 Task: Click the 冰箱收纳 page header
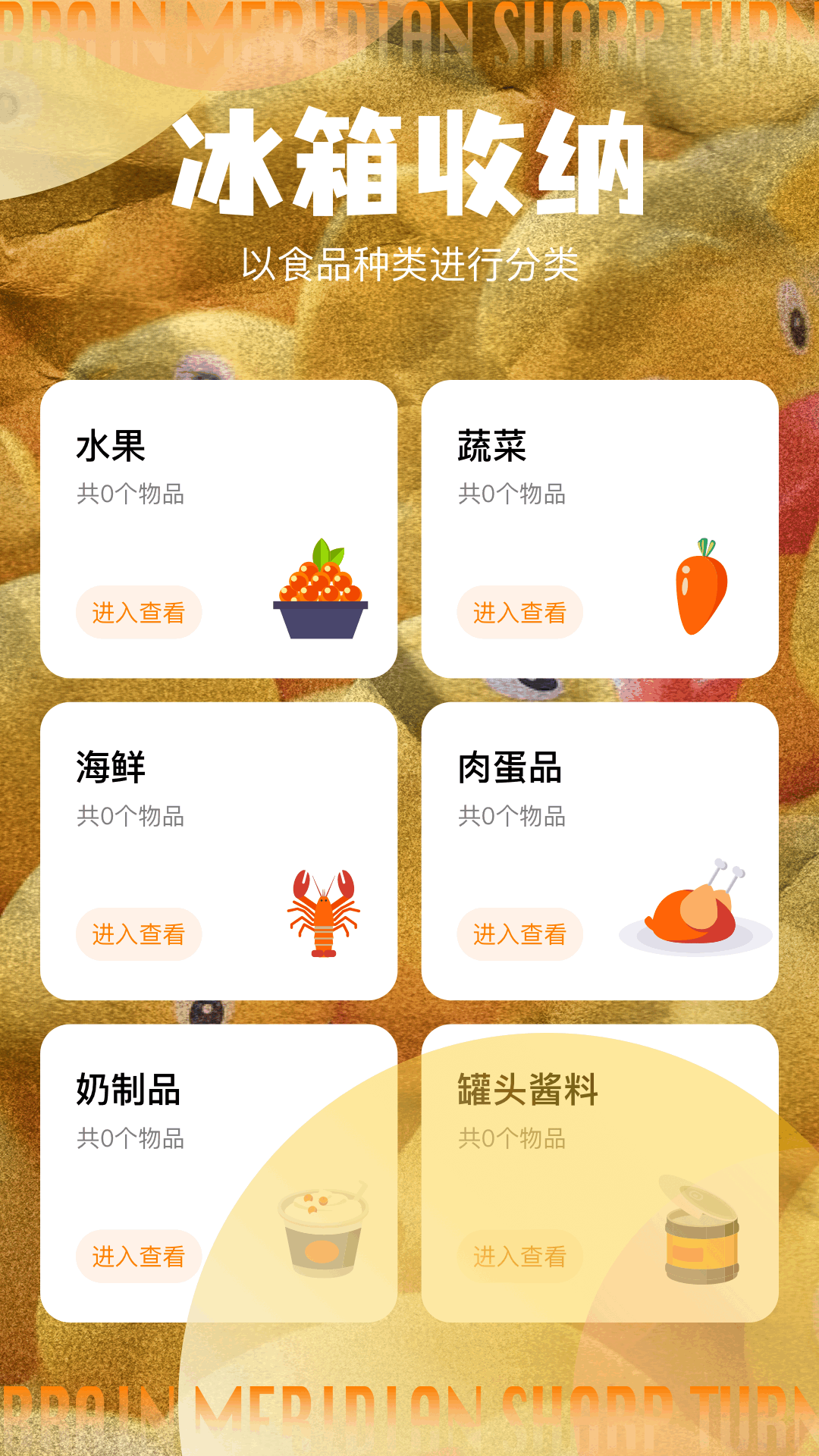pos(409,161)
